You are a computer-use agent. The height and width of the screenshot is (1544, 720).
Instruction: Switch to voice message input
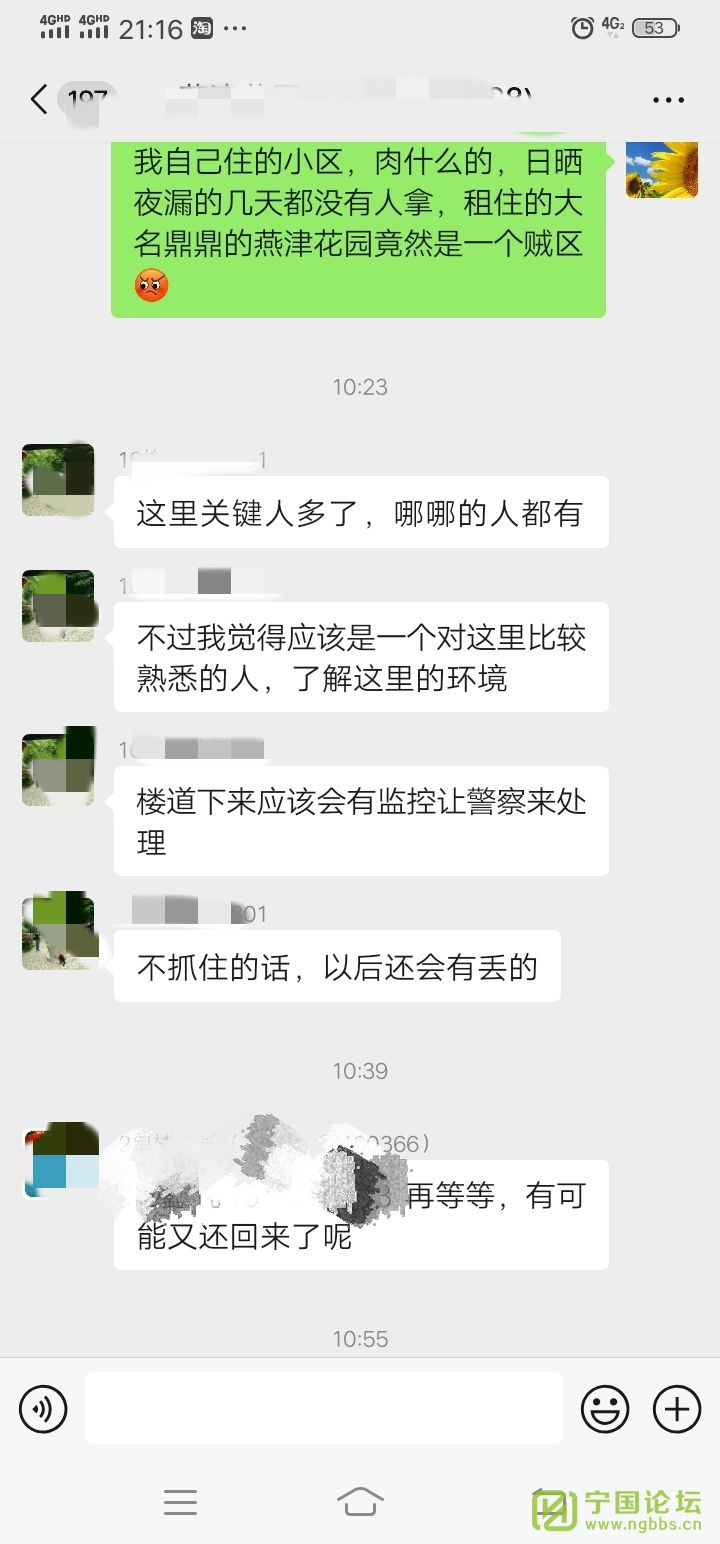[x=43, y=1409]
